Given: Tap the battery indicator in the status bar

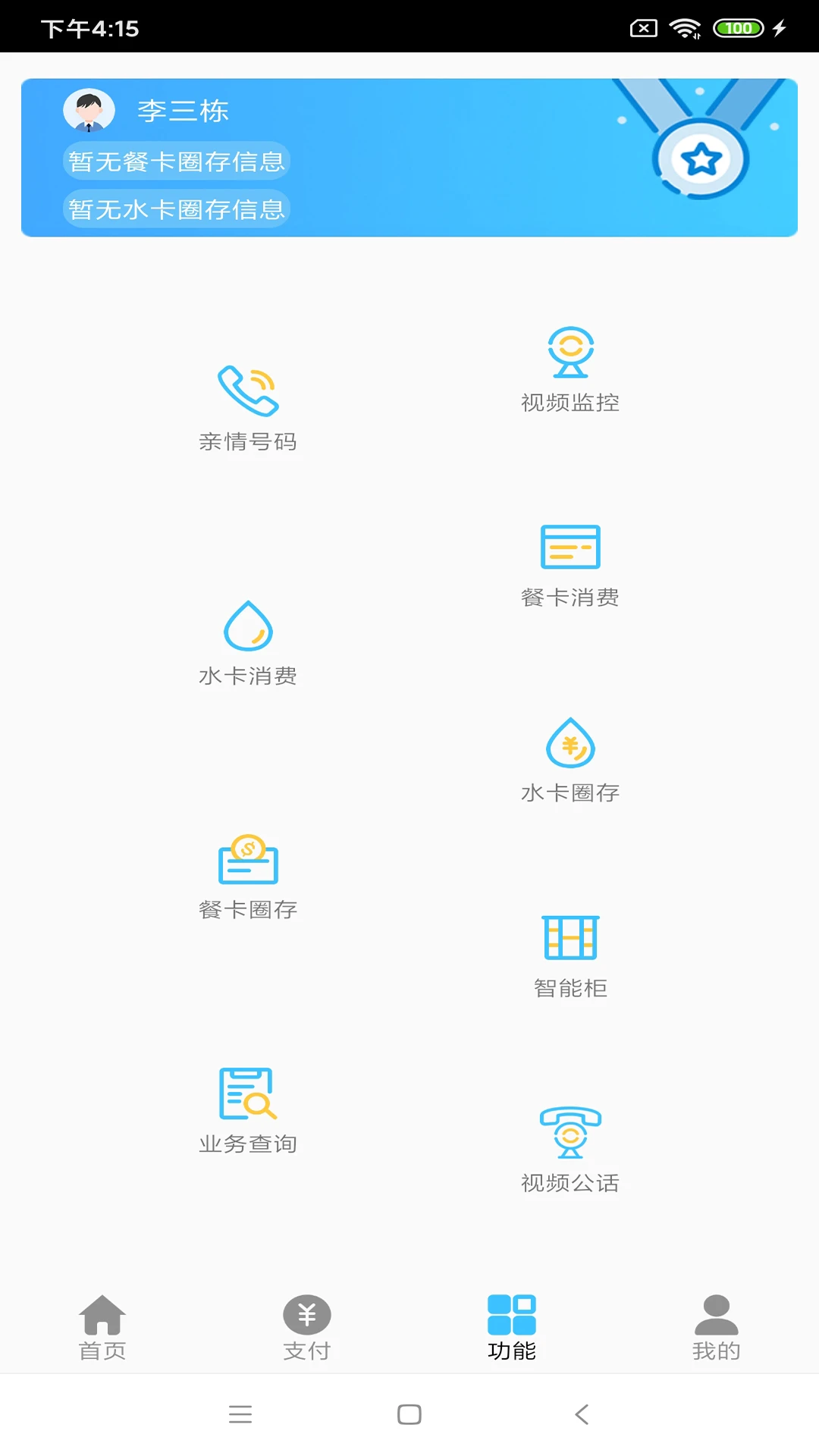Looking at the screenshot, I should coord(739,27).
